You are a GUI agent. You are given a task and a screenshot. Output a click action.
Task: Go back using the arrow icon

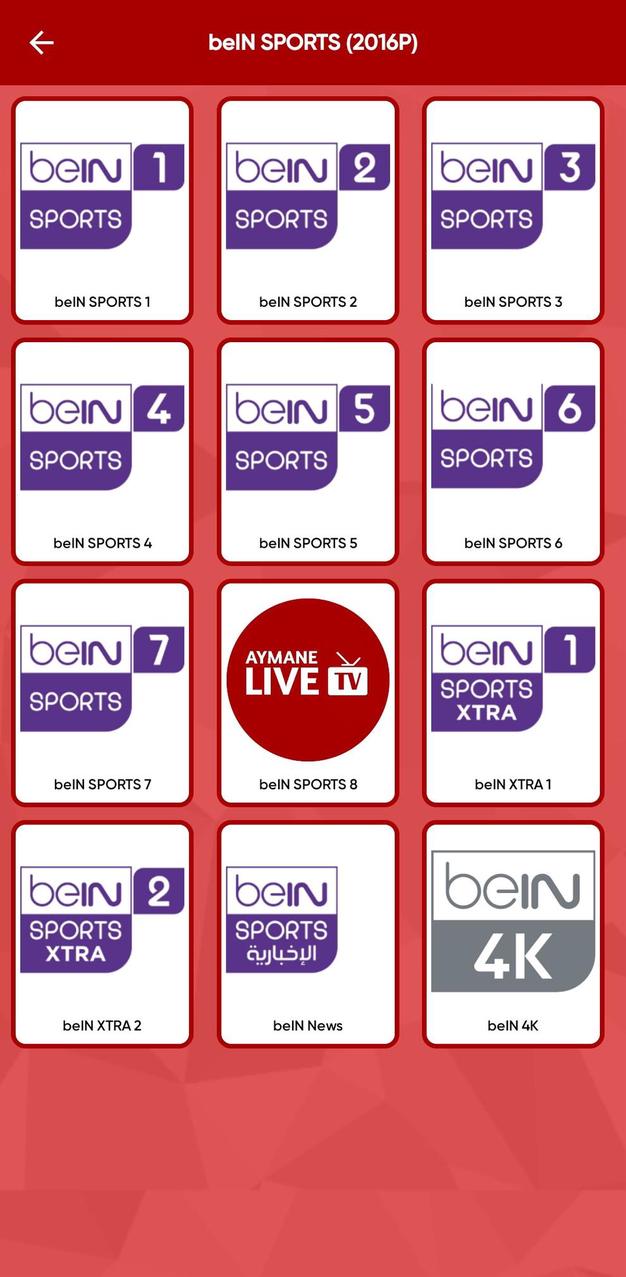pos(41,42)
